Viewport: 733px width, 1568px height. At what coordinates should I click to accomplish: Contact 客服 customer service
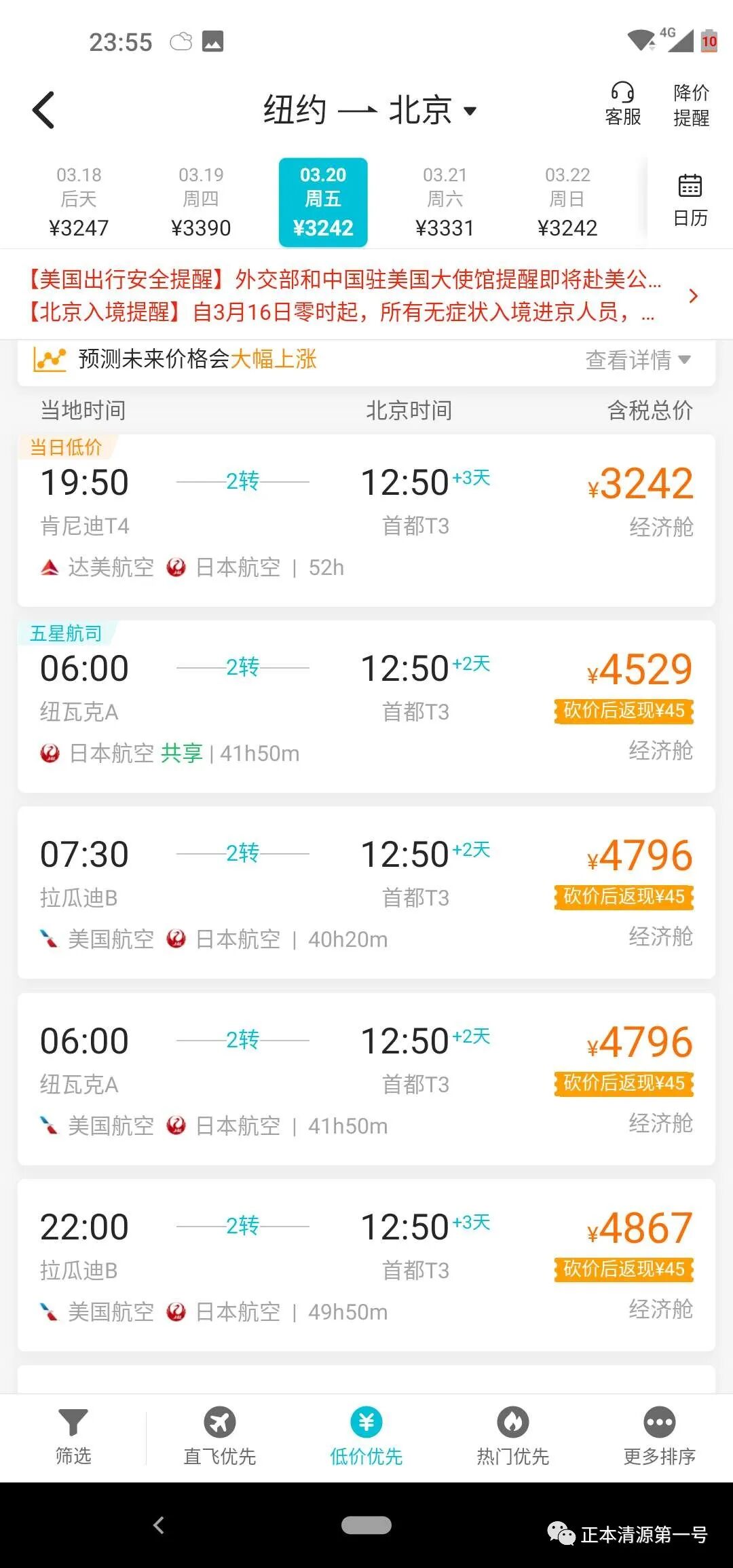(622, 104)
